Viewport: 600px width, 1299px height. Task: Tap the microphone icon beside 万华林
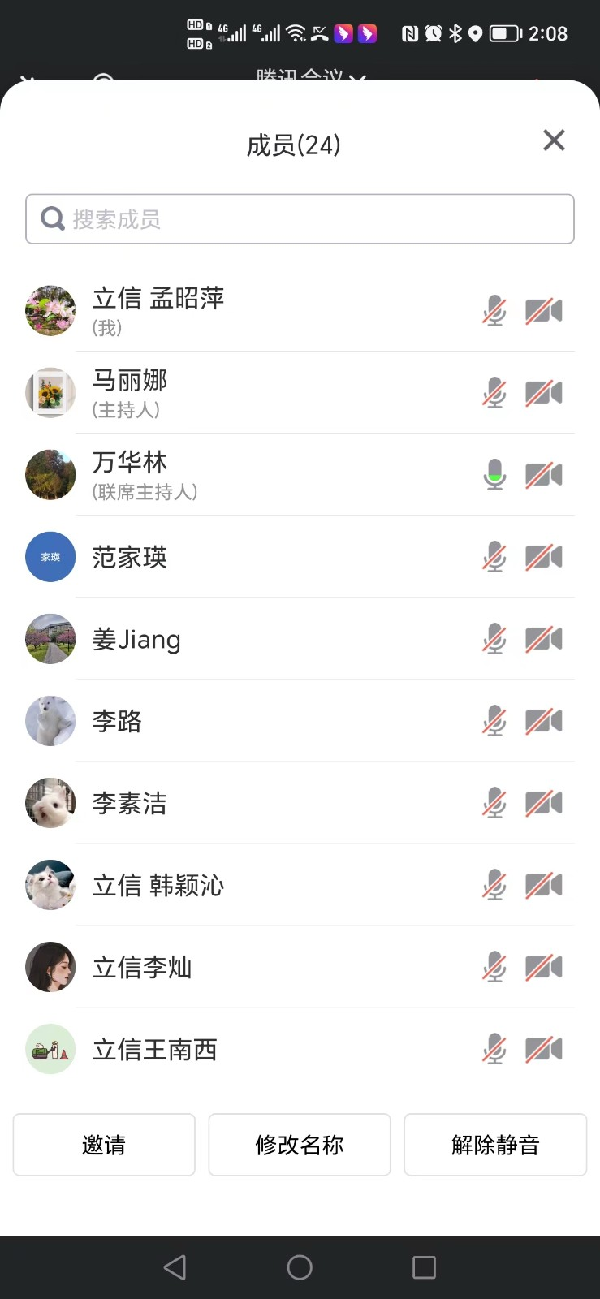tap(494, 474)
